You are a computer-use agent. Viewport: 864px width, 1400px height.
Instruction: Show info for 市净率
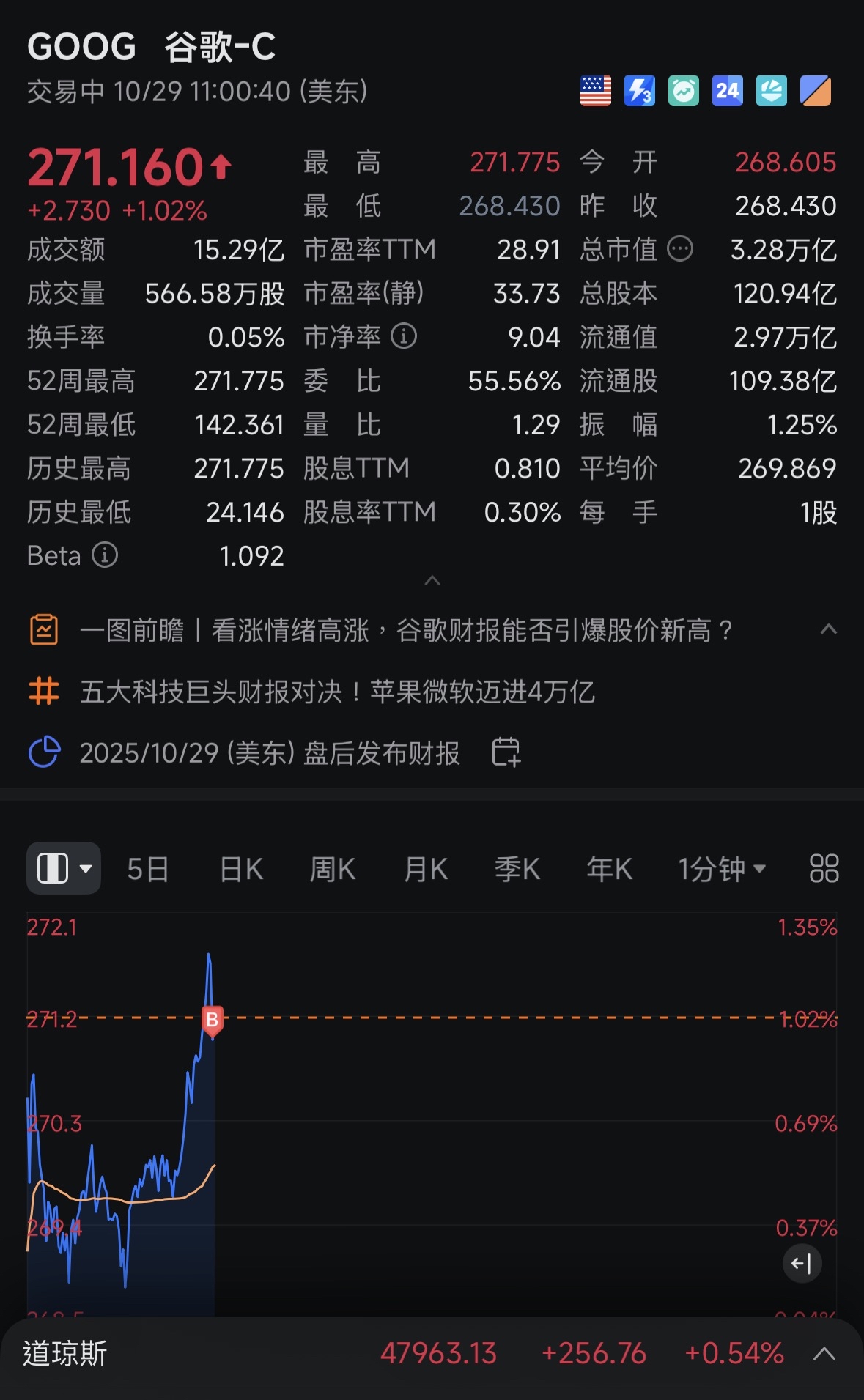click(404, 336)
